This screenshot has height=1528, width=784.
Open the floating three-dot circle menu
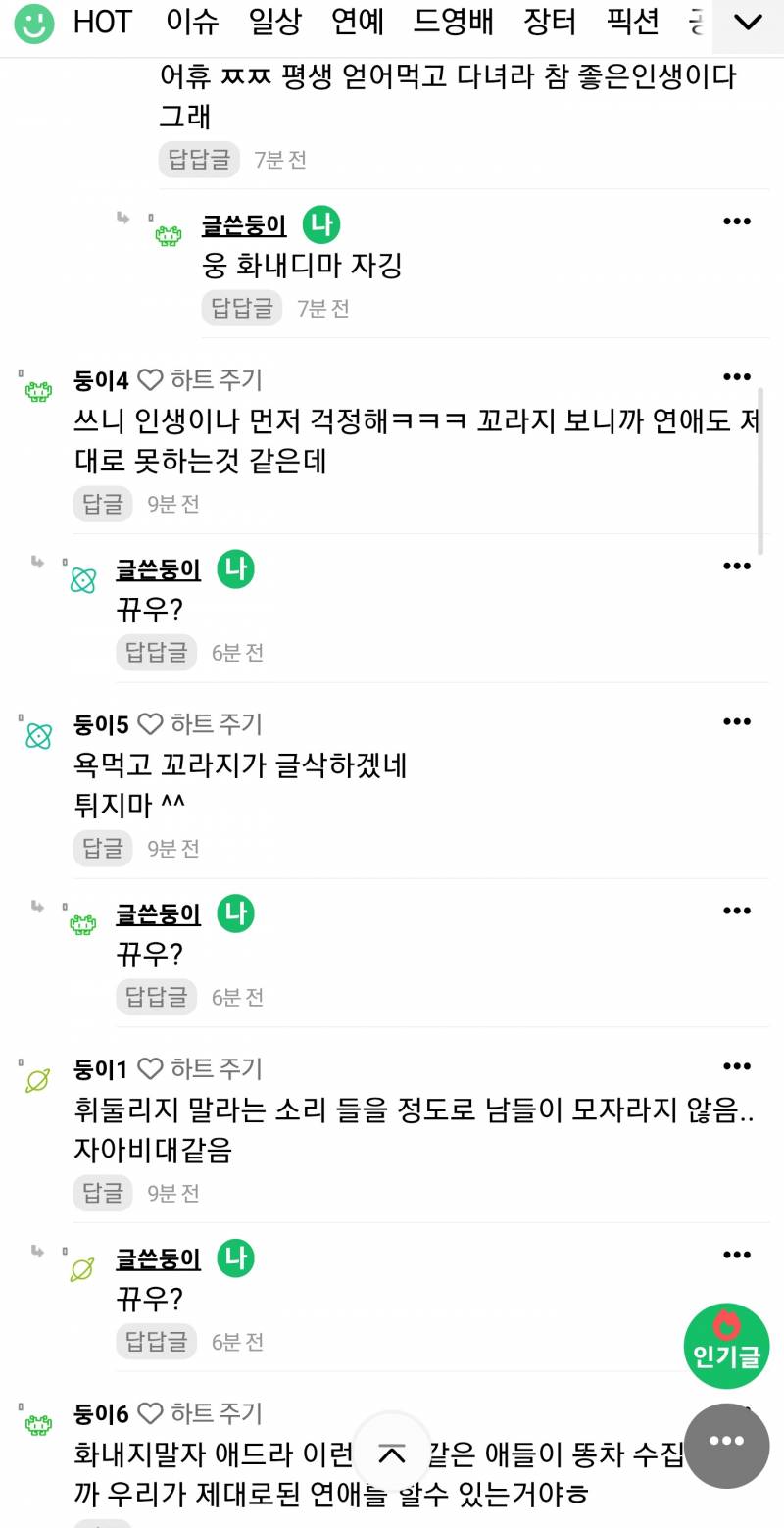(726, 1446)
